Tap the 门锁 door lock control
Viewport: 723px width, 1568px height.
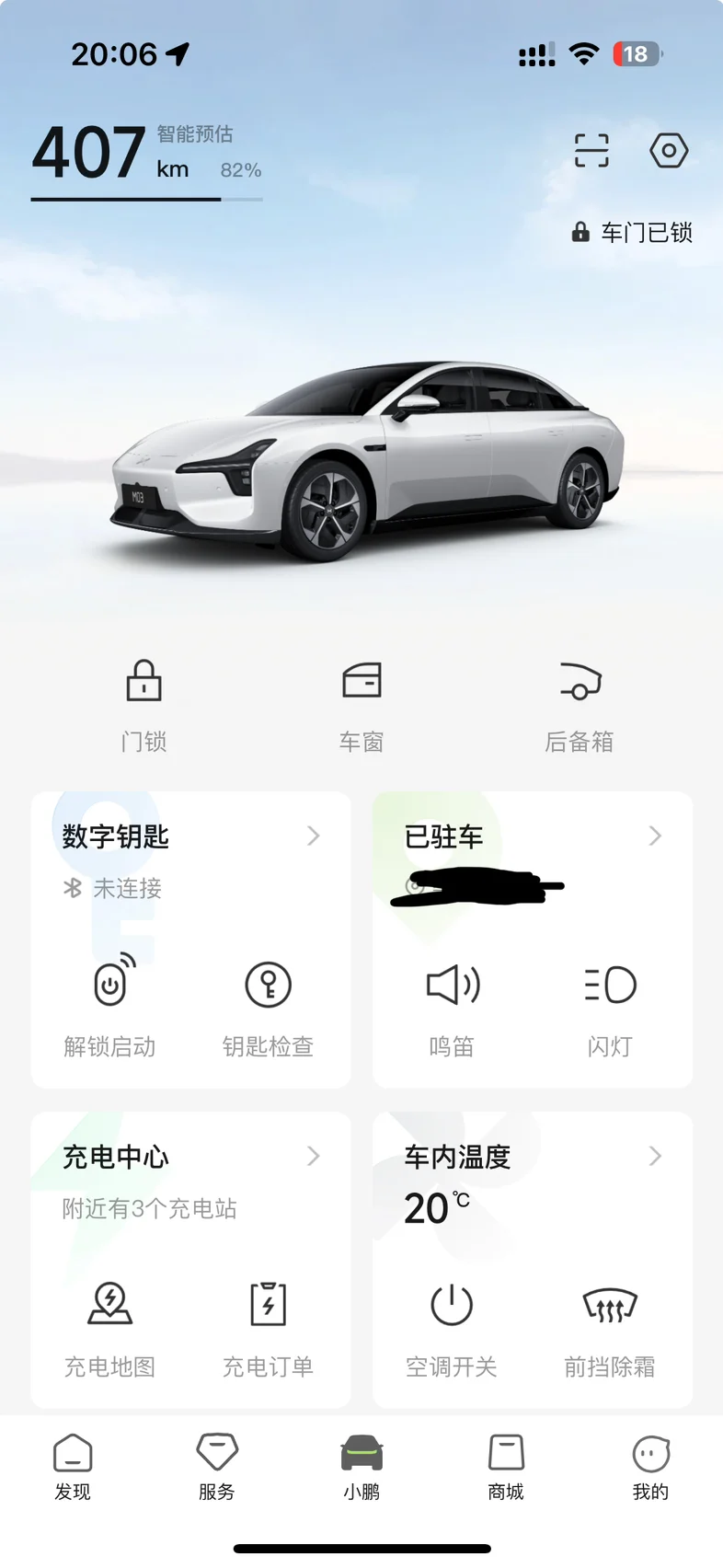[143, 704]
